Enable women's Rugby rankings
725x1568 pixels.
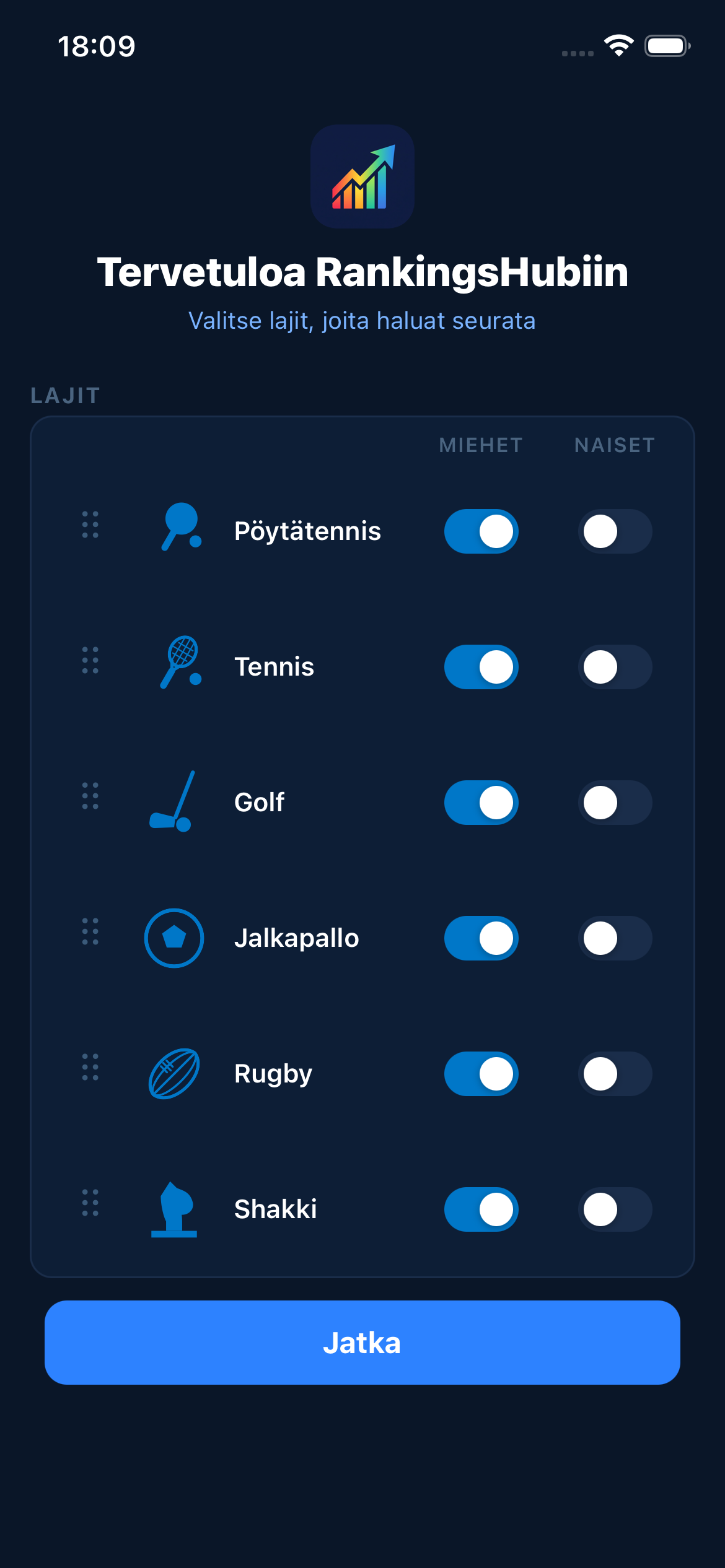pos(615,1074)
